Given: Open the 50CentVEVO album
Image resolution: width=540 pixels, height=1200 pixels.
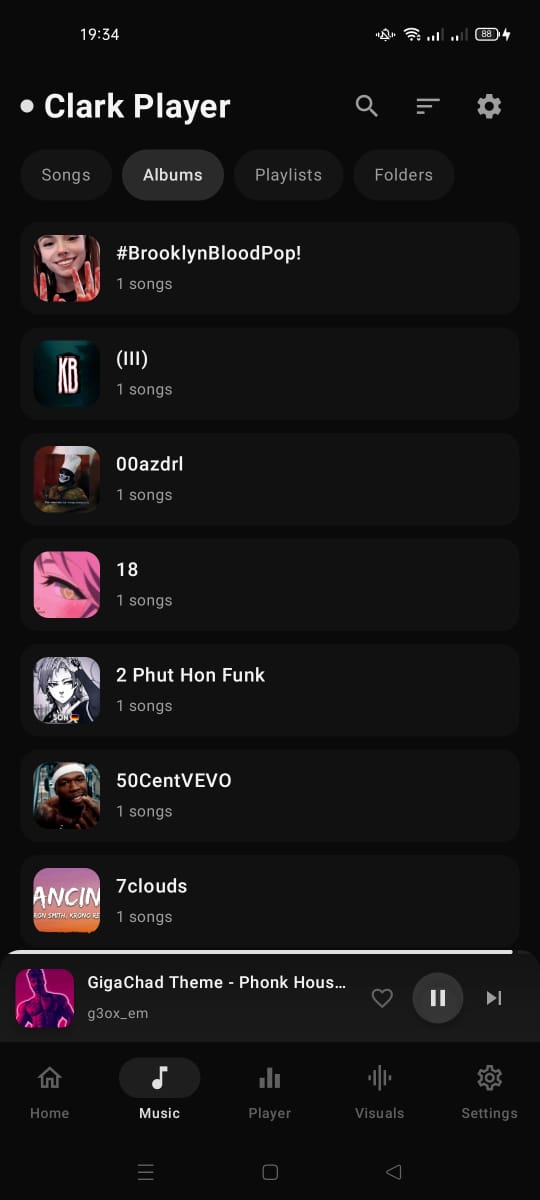Looking at the screenshot, I should (x=270, y=796).
